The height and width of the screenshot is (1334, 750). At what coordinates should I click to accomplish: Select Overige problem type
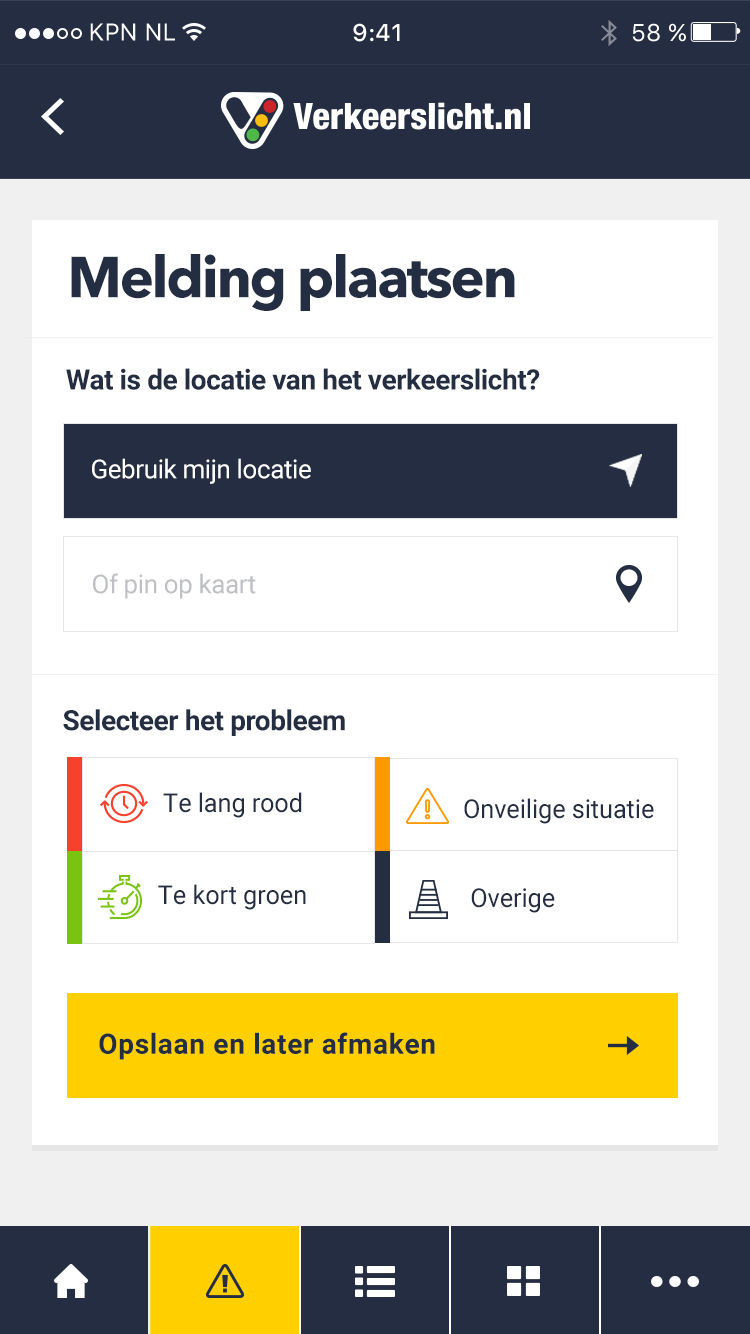tap(526, 897)
